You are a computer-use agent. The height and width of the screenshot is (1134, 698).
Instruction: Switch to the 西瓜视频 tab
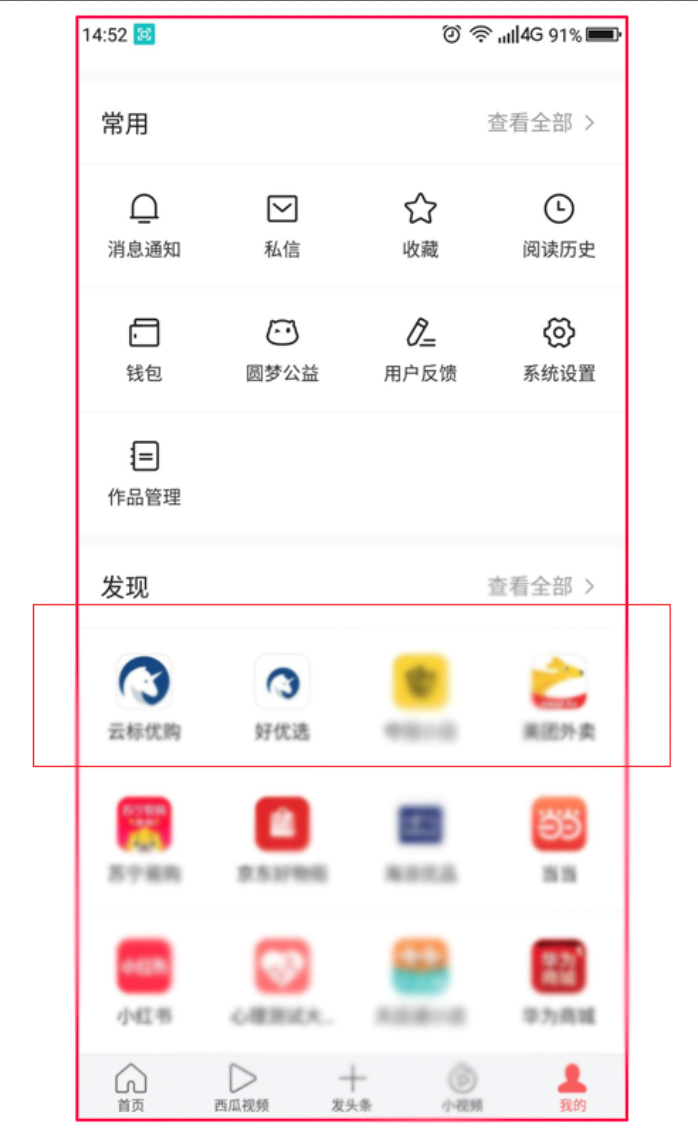[x=241, y=1087]
